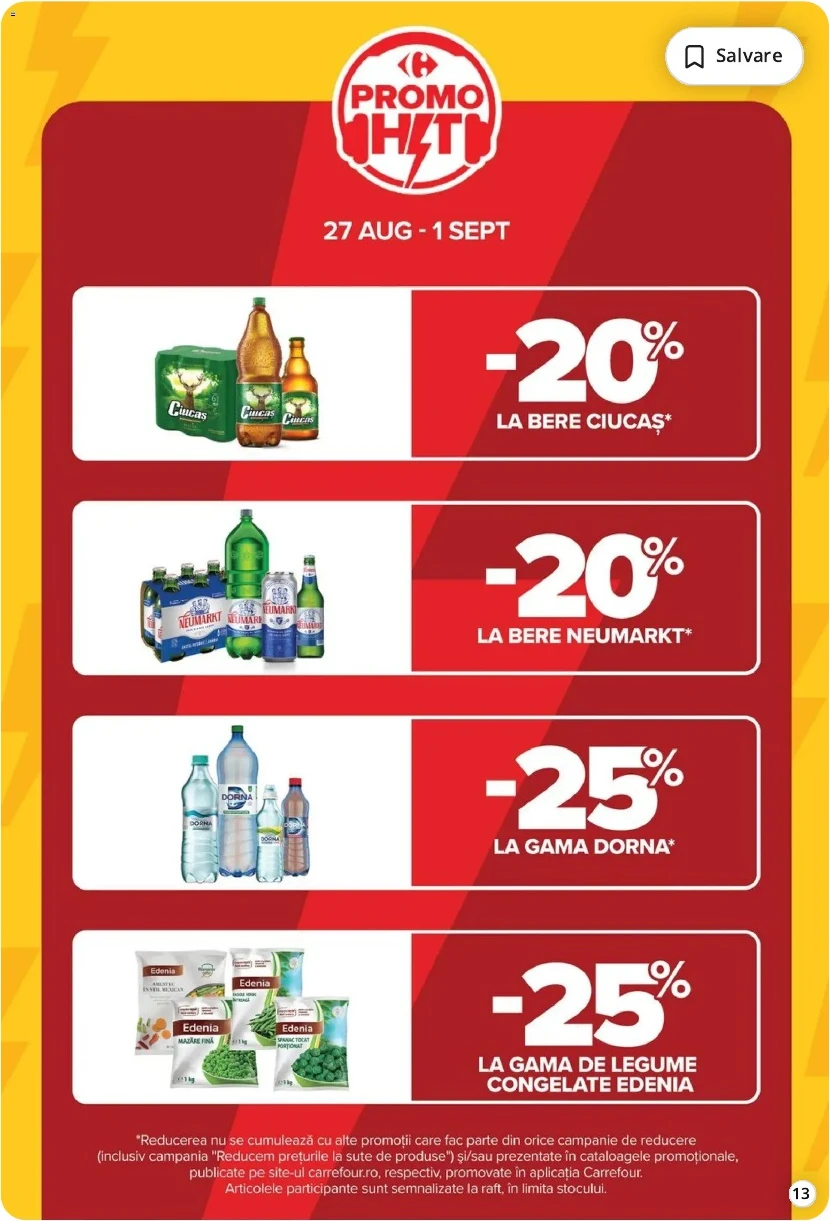The image size is (830, 1221).
Task: Save this catalog page with Salvare
Action: point(734,56)
